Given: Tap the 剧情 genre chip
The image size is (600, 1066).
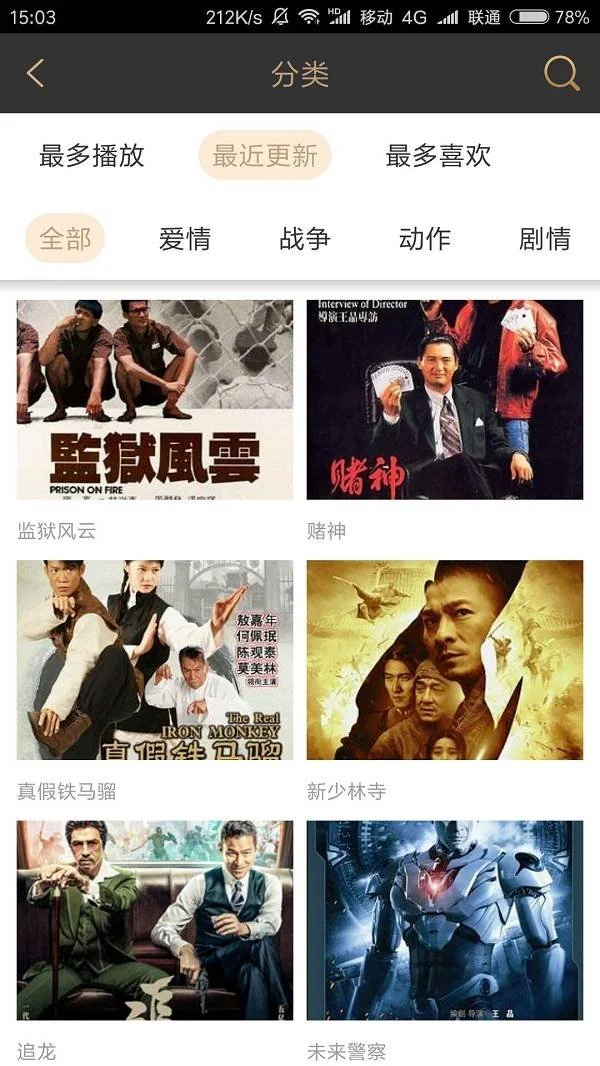Looking at the screenshot, I should coord(545,239).
